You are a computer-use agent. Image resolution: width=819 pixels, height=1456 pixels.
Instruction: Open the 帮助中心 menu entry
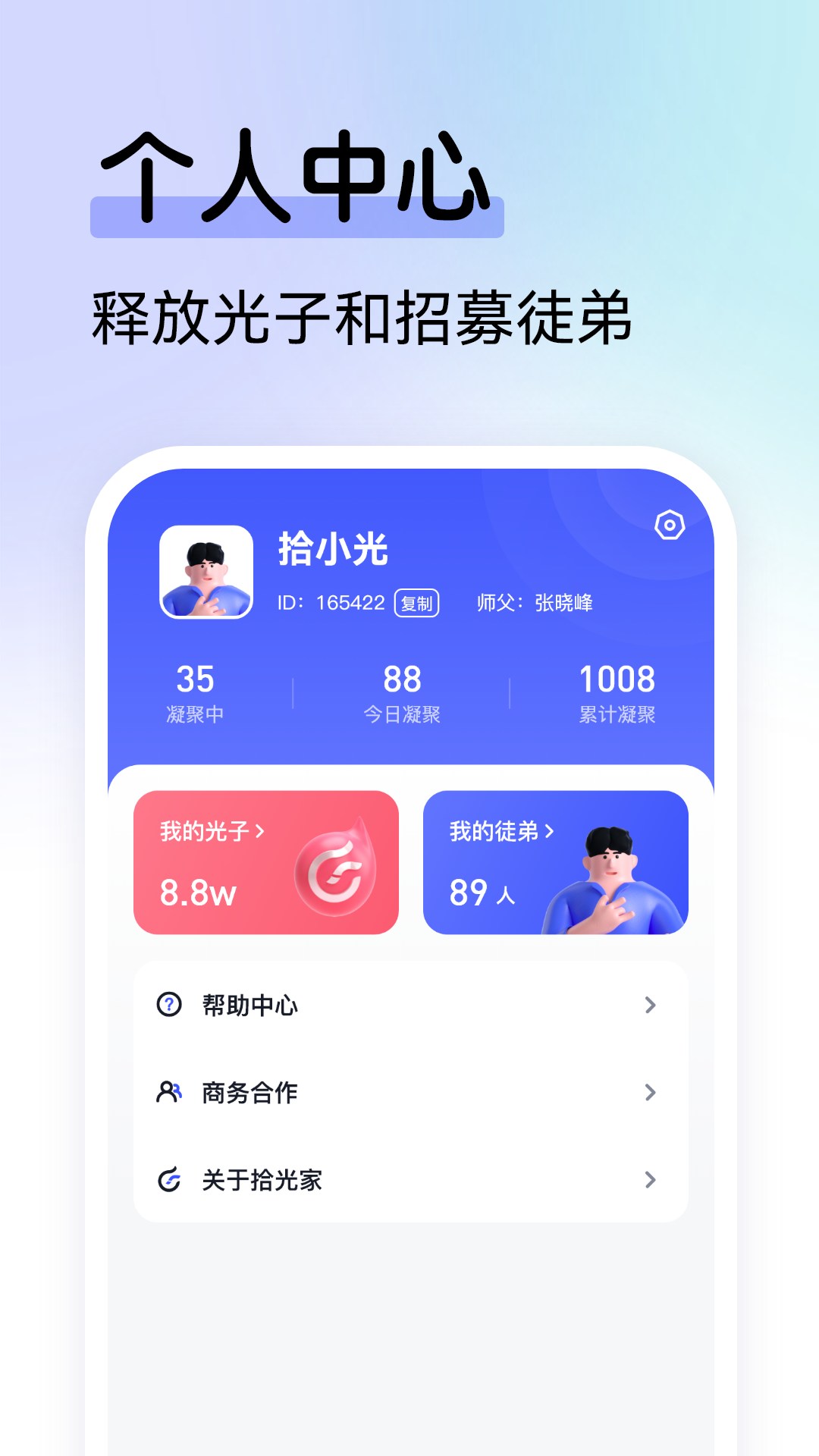pos(250,1005)
